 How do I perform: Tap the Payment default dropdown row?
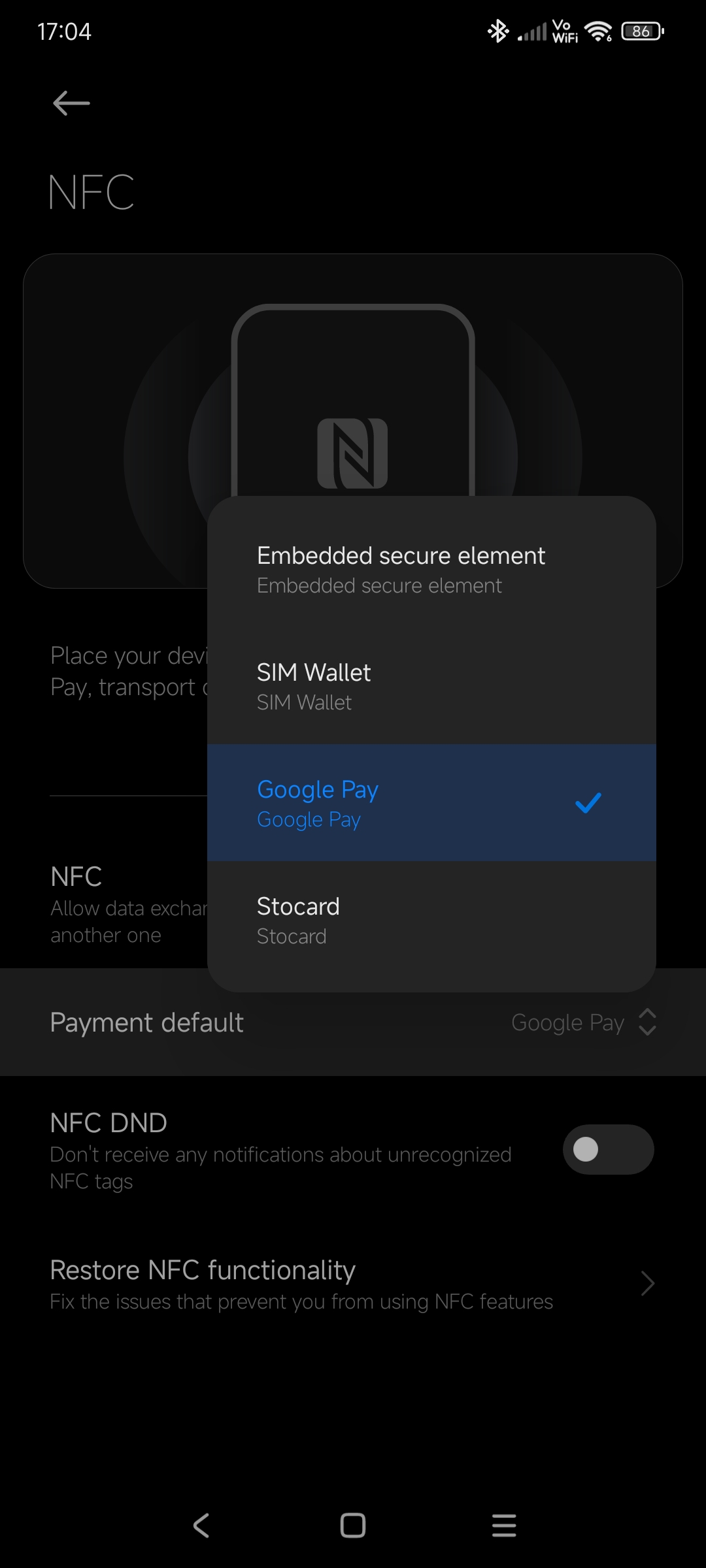click(x=353, y=1022)
